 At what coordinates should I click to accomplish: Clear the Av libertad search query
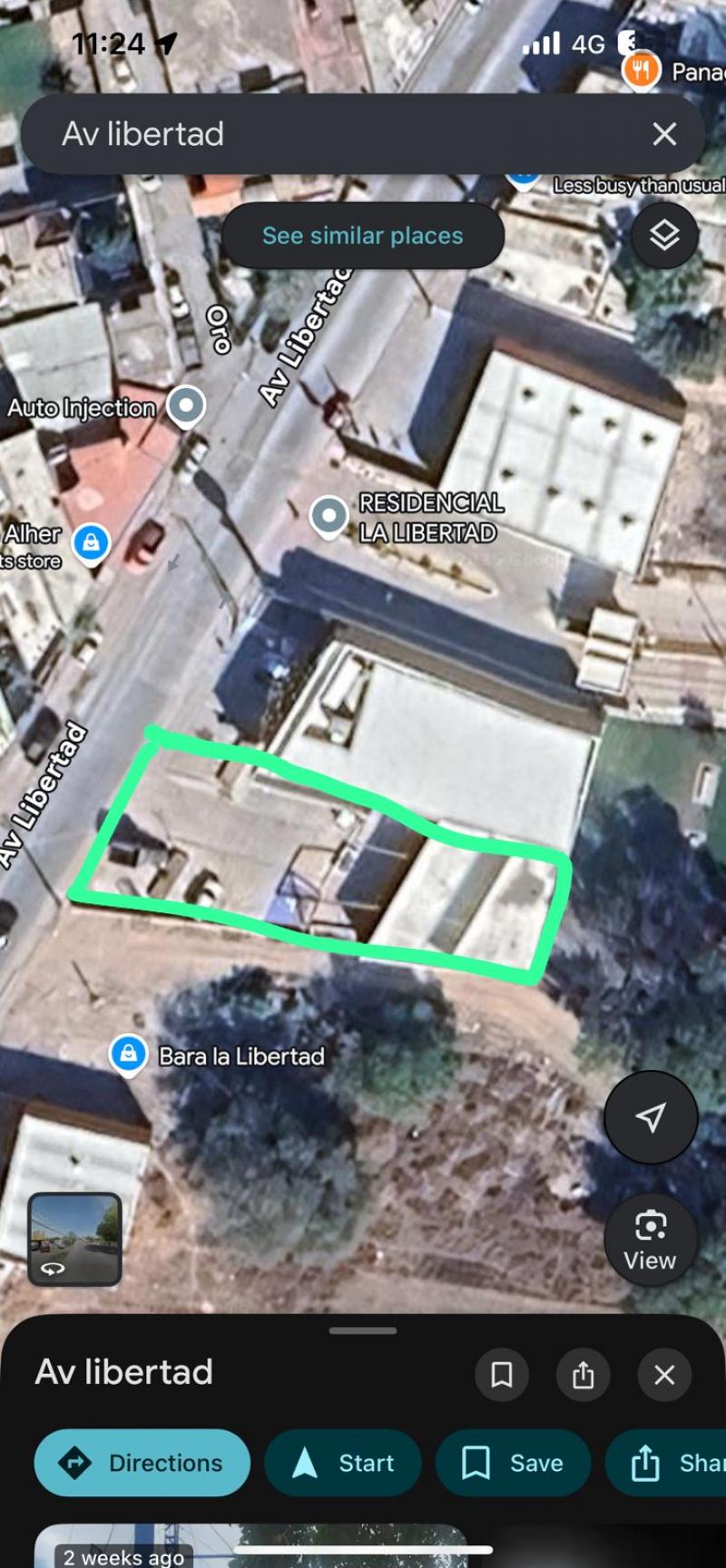coord(664,134)
